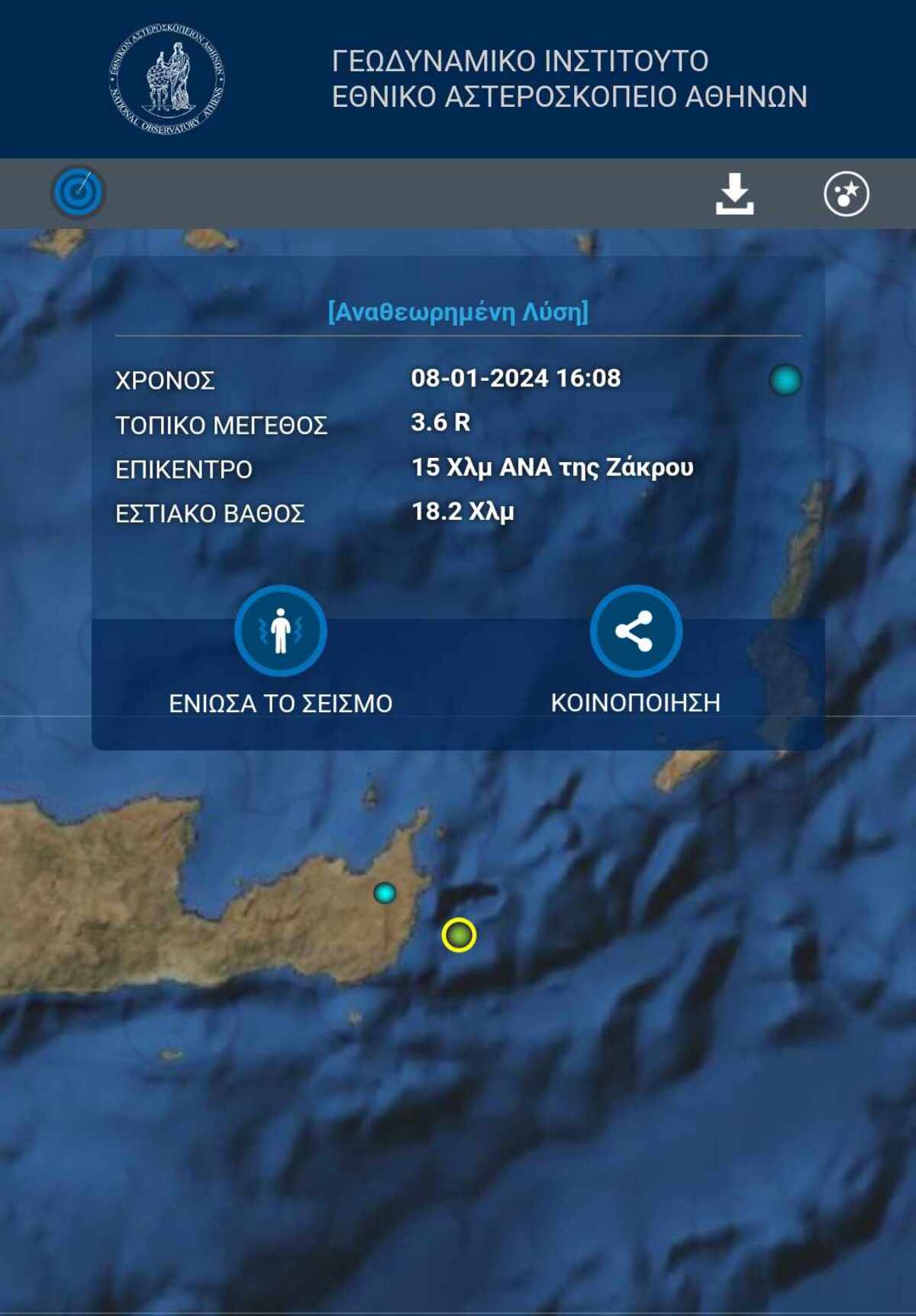Open the star bubbles icon

[846, 194]
